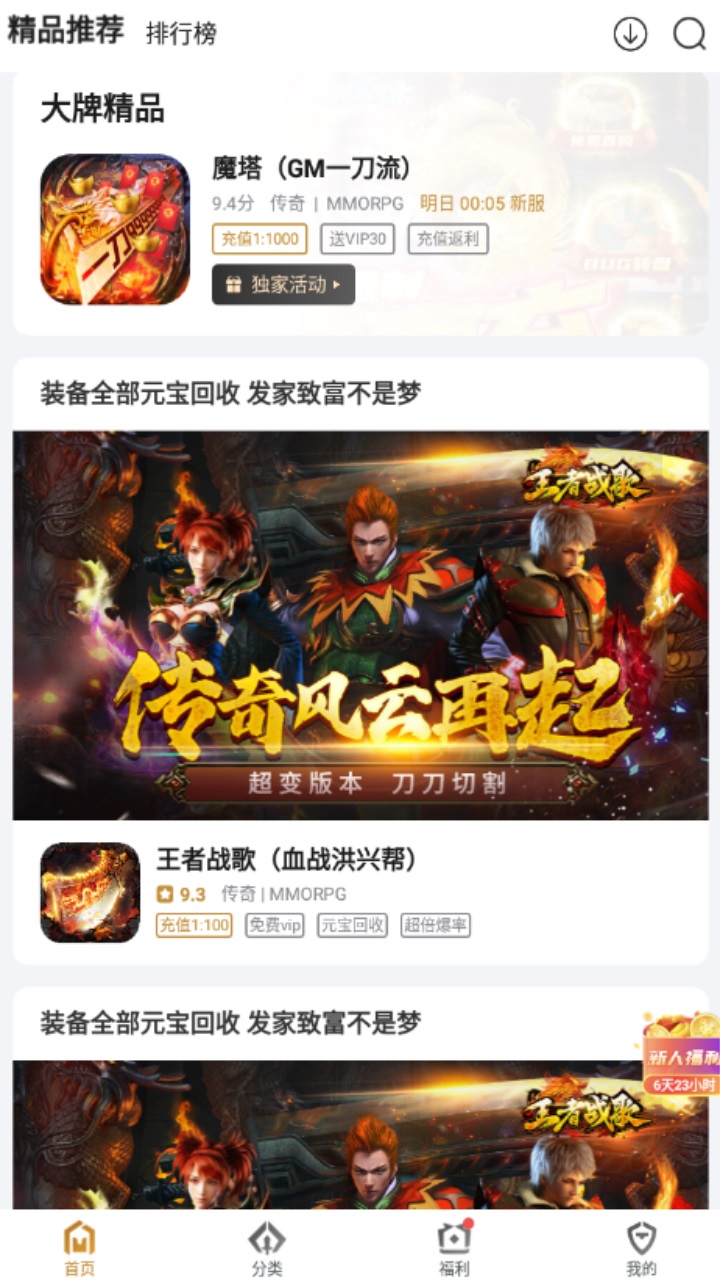Open the 传奇风云再起 banner
Image resolution: width=720 pixels, height=1280 pixels.
pos(360,625)
